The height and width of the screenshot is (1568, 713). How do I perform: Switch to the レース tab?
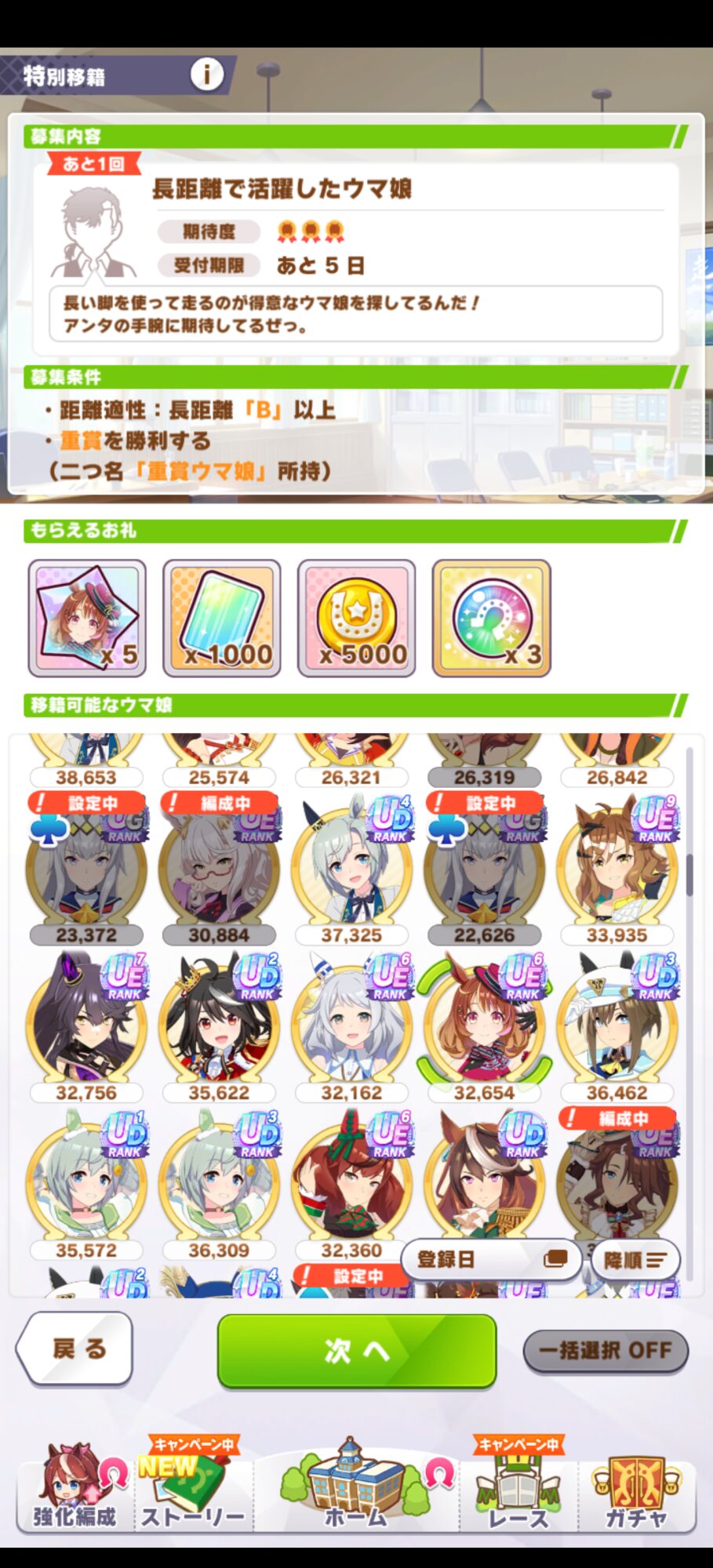518,1488
